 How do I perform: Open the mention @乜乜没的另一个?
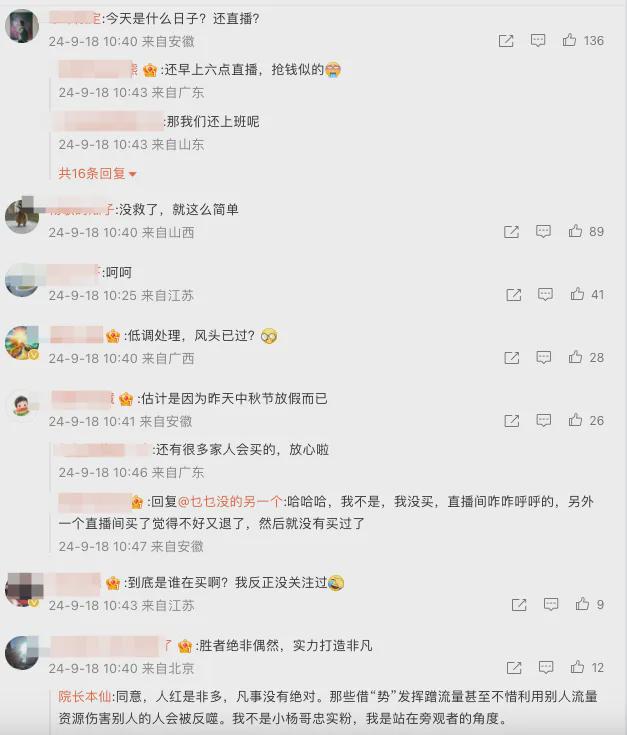click(x=230, y=501)
